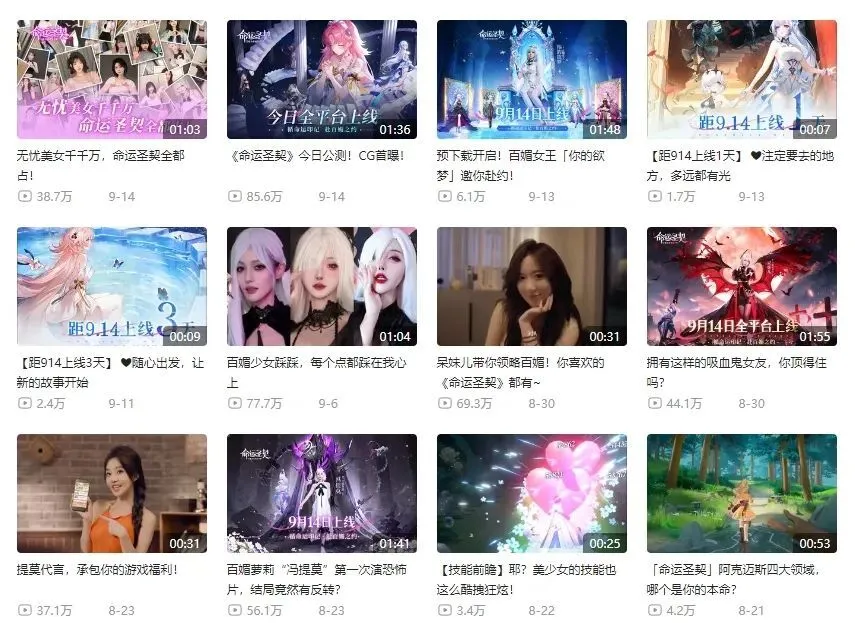Watch '距914上线1天' video
Viewport: 855px width, 623px height.
pyautogui.click(x=742, y=79)
